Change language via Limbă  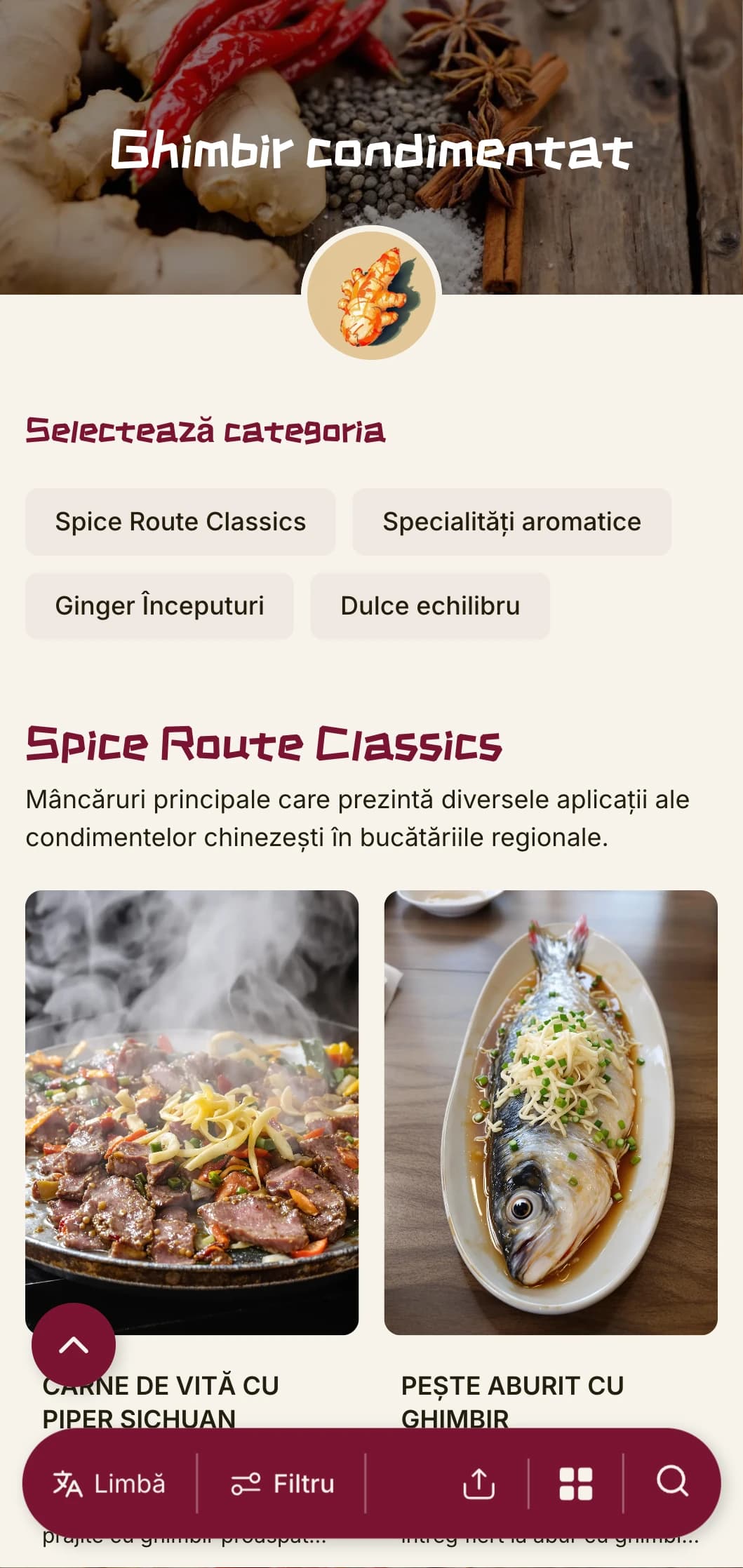(x=109, y=1484)
